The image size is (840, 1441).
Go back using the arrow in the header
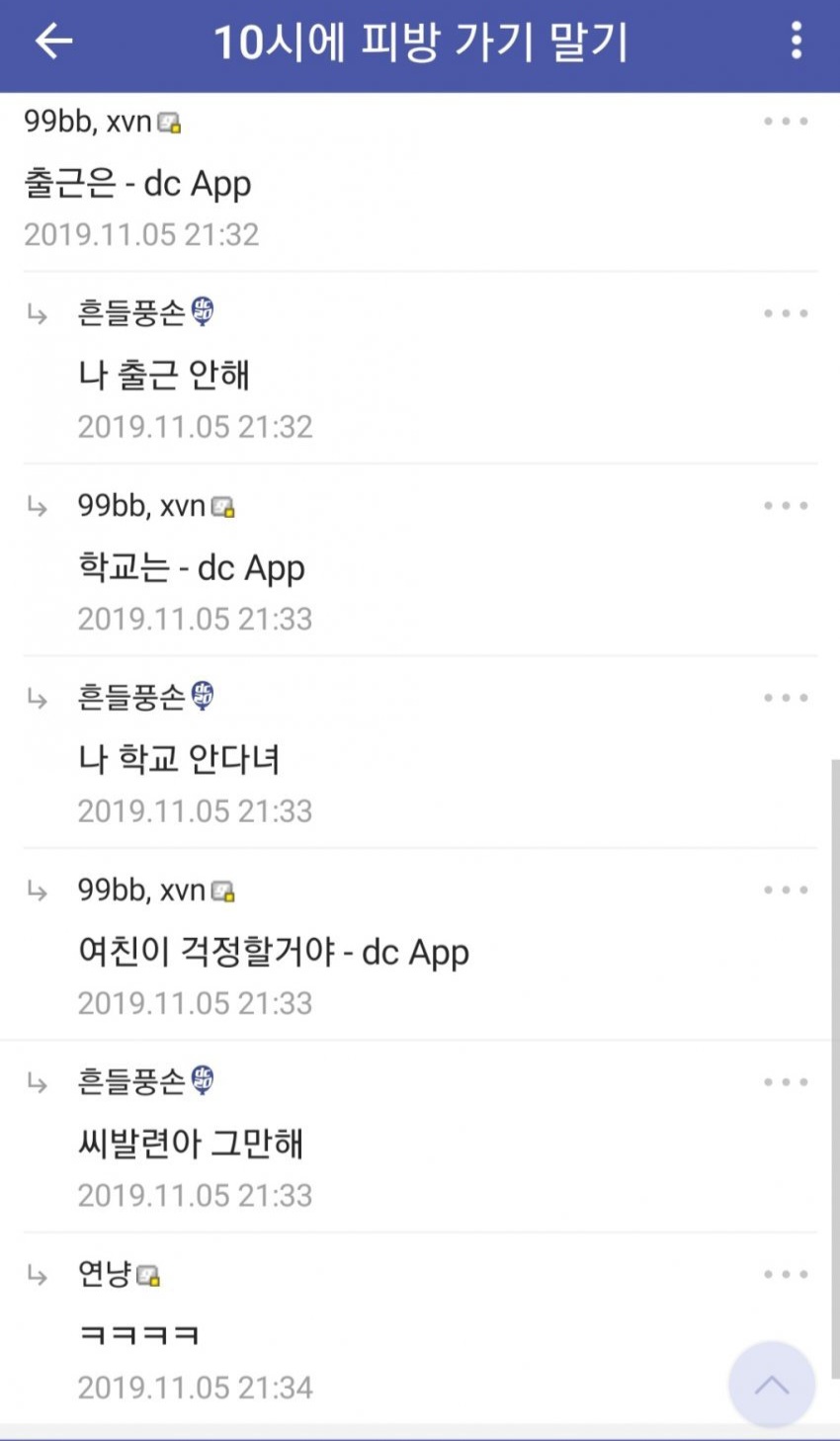(54, 42)
